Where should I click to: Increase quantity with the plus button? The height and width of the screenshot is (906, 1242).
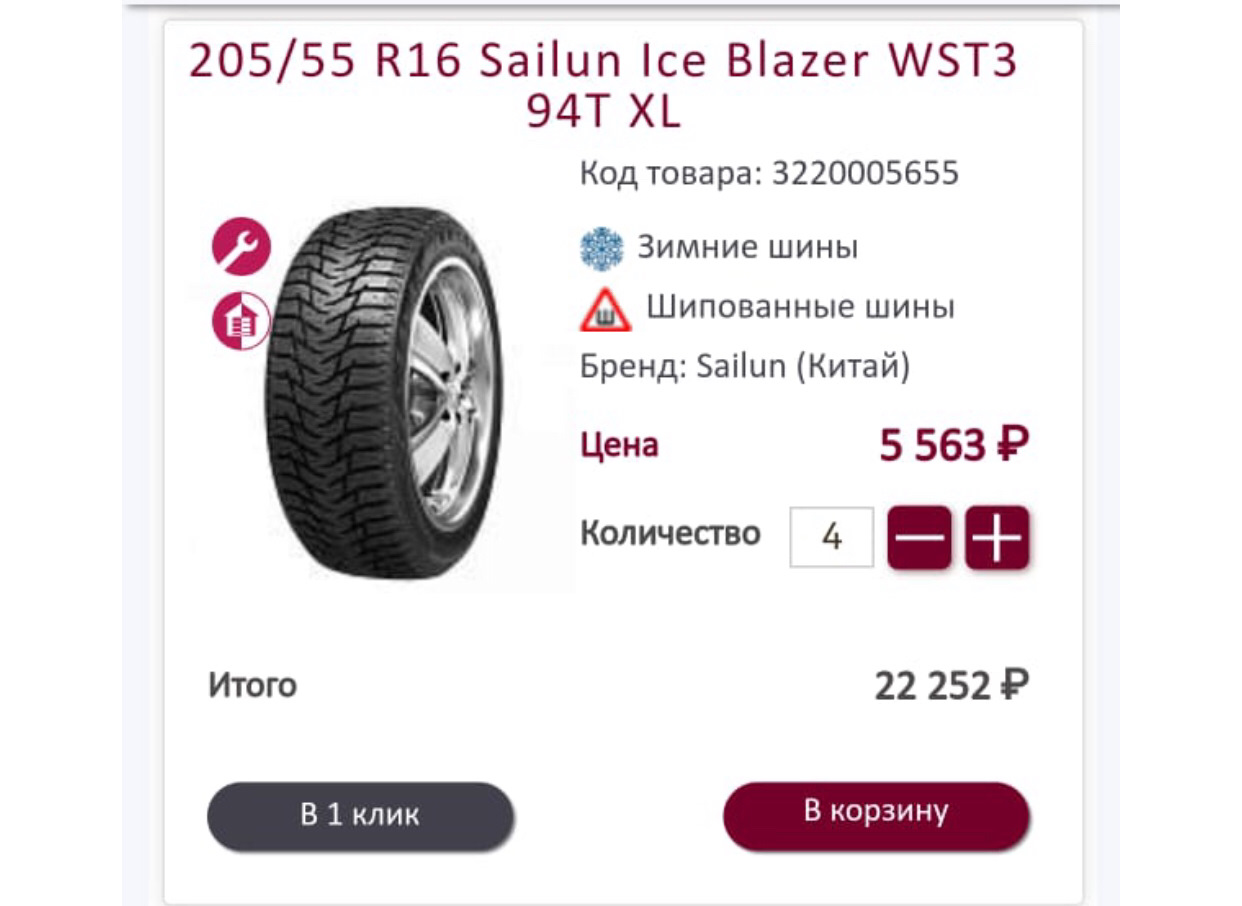click(997, 538)
